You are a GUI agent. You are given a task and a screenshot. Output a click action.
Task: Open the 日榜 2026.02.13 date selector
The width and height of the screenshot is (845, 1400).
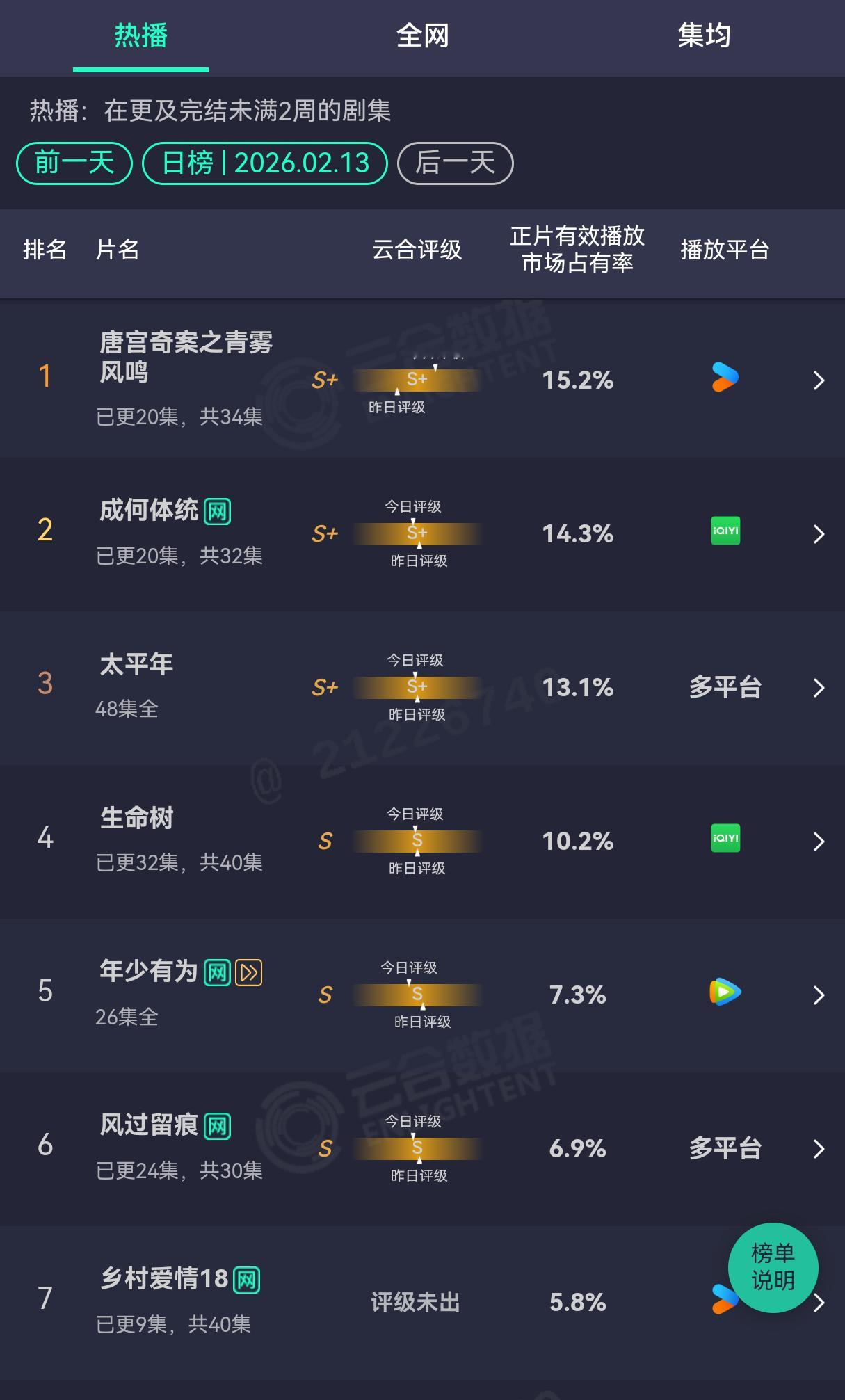pos(265,162)
